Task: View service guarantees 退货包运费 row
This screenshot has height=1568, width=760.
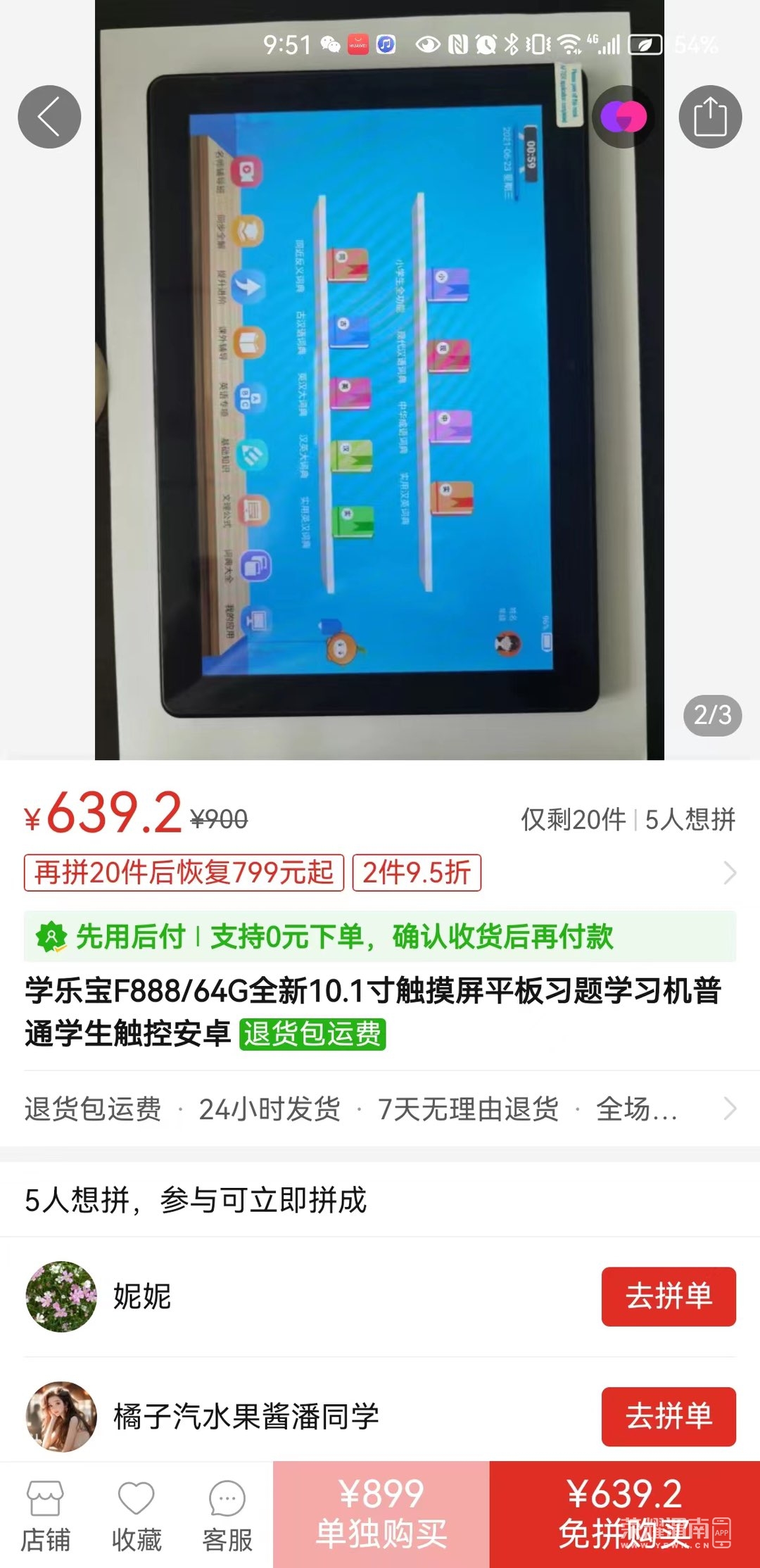Action: [x=380, y=1109]
